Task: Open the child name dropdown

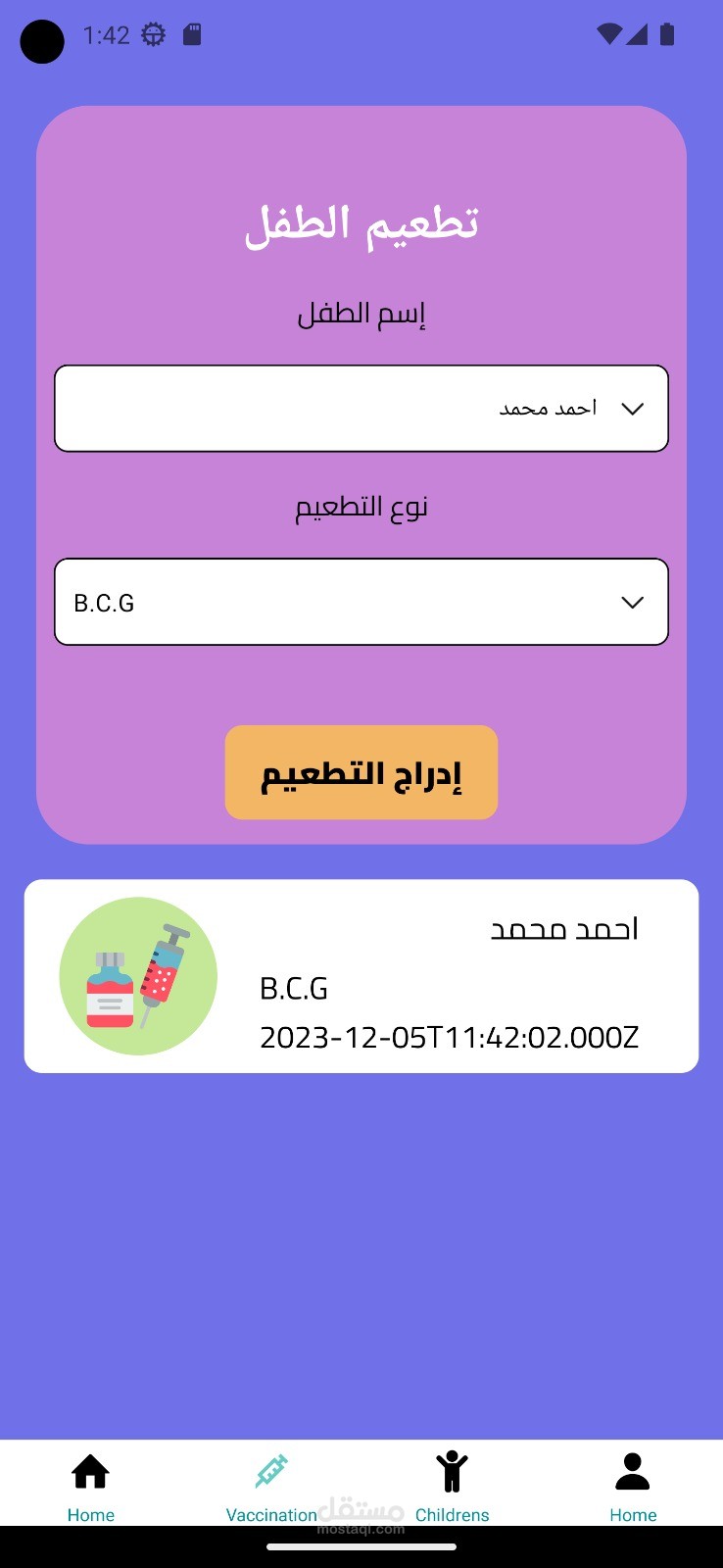Action: point(361,409)
